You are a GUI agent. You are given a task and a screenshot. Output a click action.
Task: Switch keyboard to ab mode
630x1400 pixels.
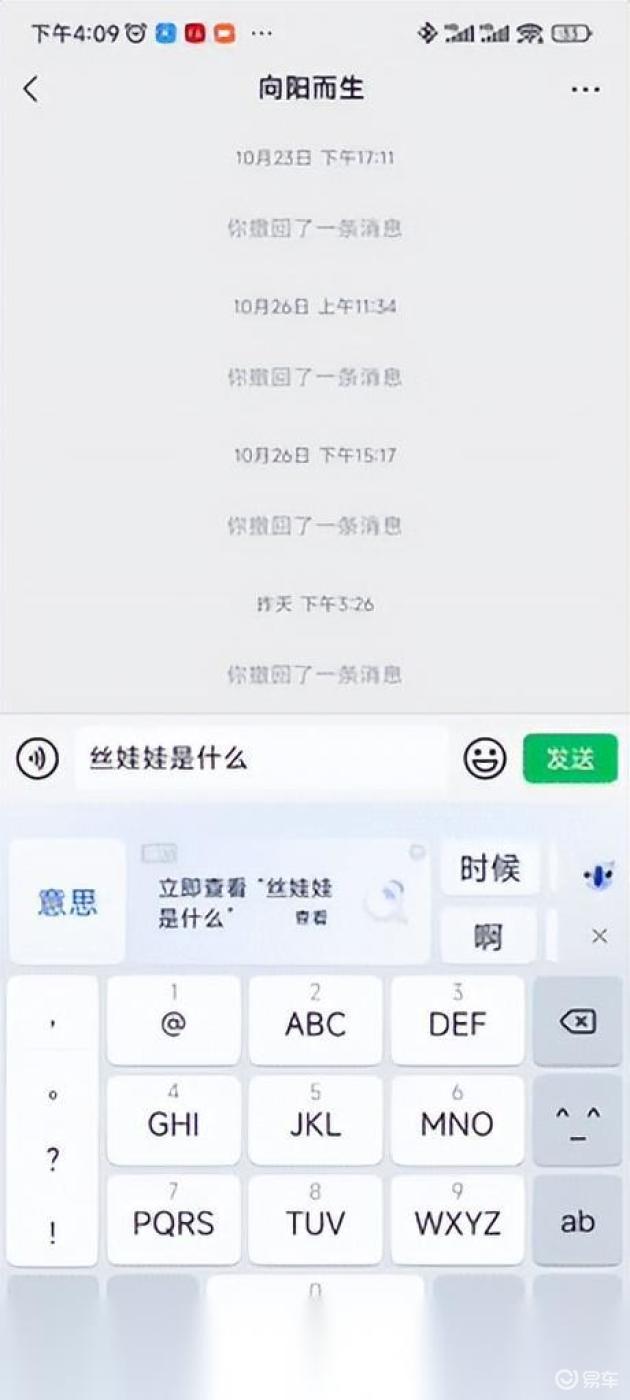pyautogui.click(x=578, y=1221)
